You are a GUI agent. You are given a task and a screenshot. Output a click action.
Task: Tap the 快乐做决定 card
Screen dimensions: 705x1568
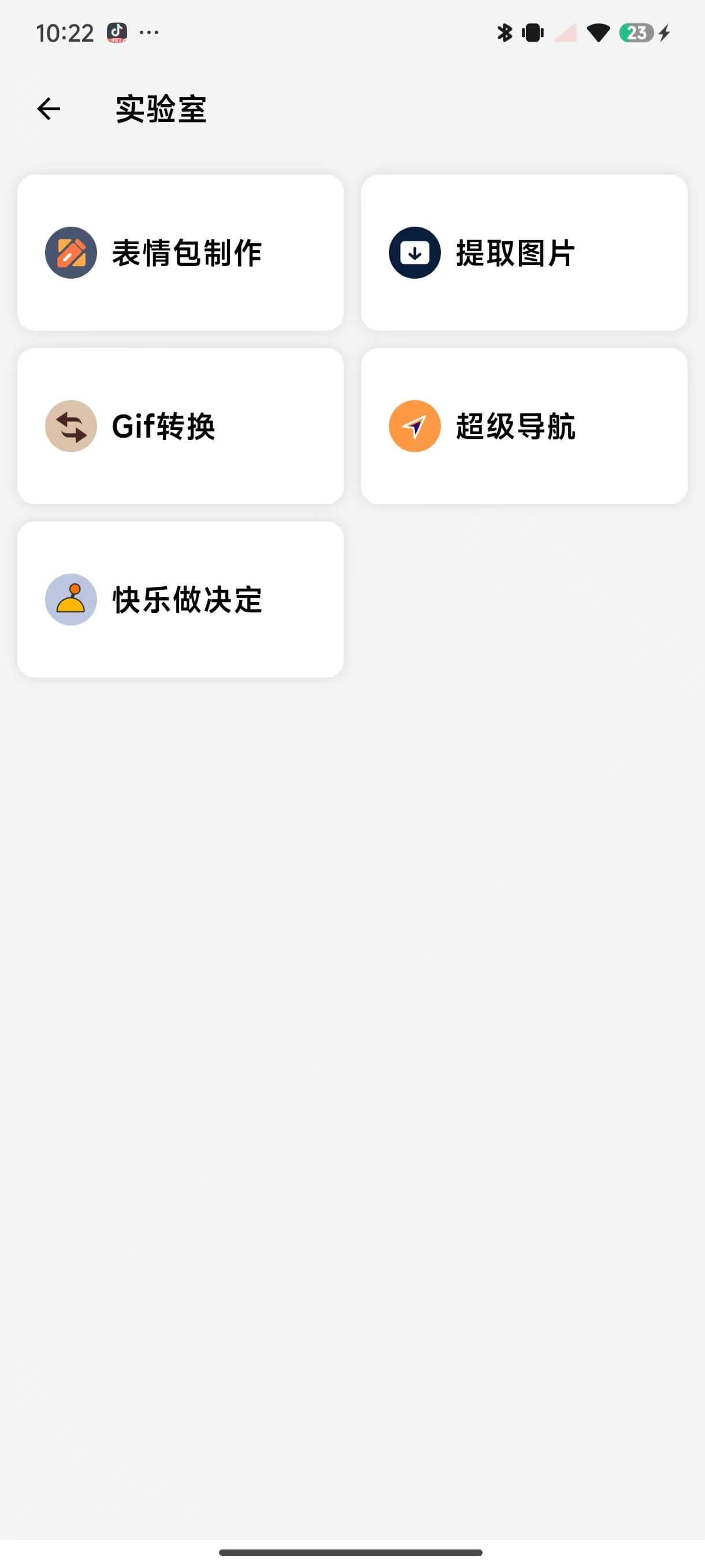tap(180, 600)
